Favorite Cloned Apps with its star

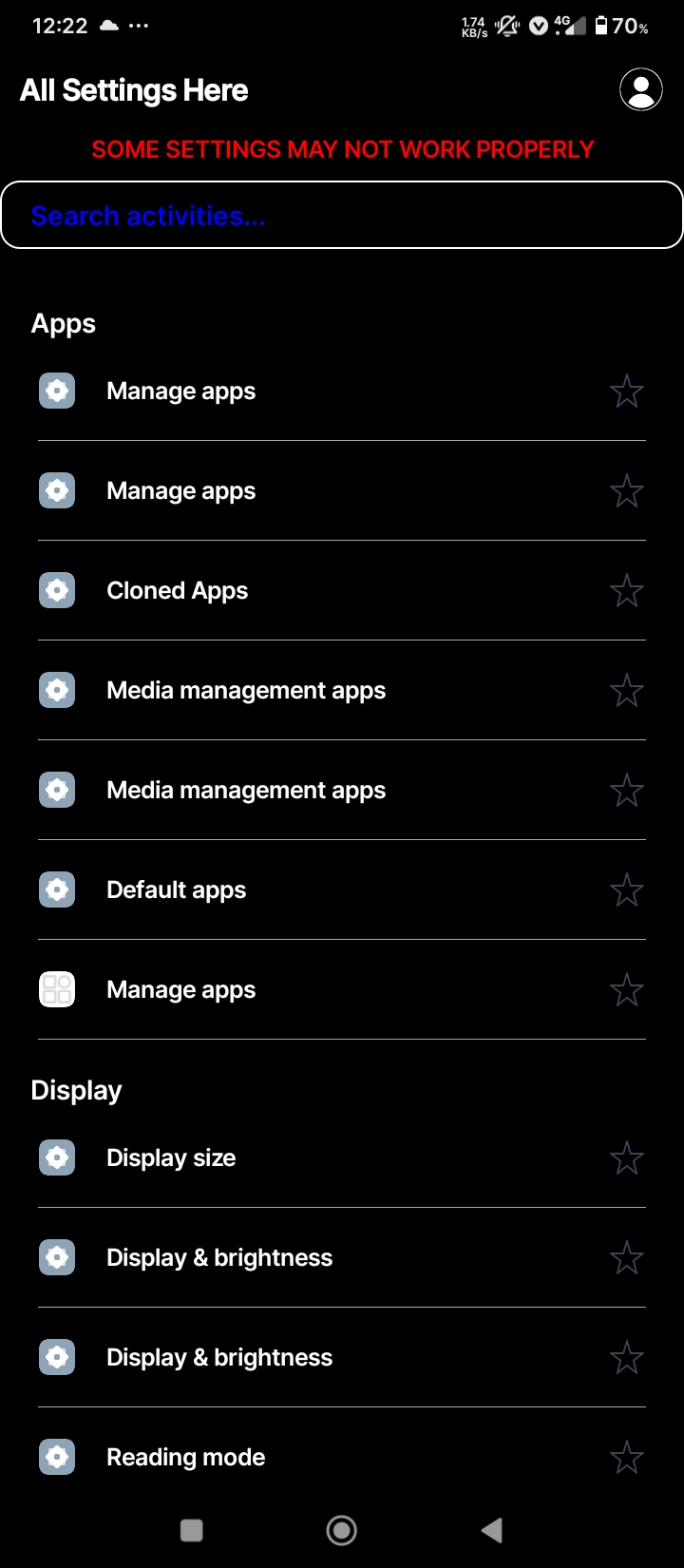[627, 591]
